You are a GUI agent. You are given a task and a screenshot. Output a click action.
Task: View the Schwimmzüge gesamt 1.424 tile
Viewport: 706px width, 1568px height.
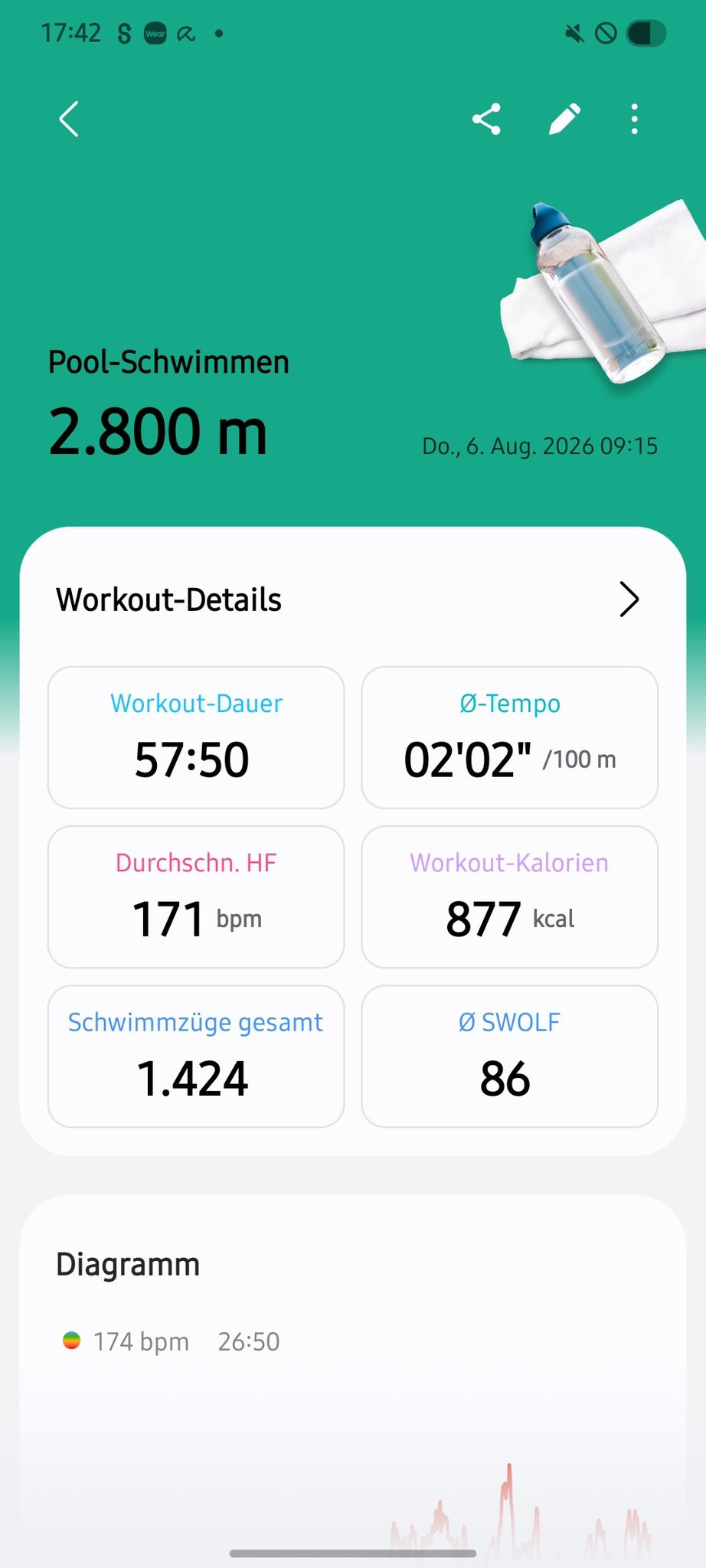point(196,1056)
